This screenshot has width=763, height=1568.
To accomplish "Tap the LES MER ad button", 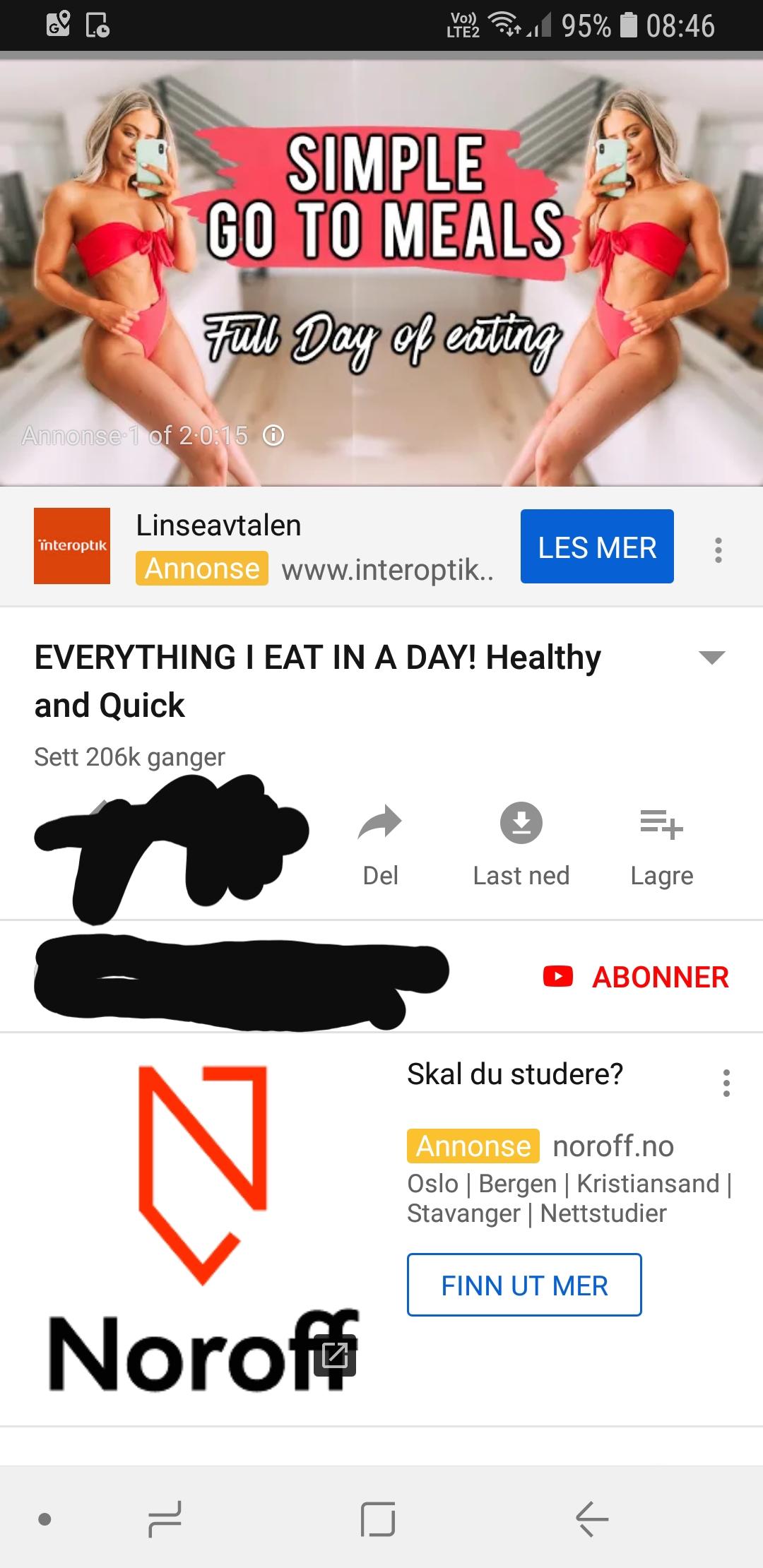I will pyautogui.click(x=597, y=546).
